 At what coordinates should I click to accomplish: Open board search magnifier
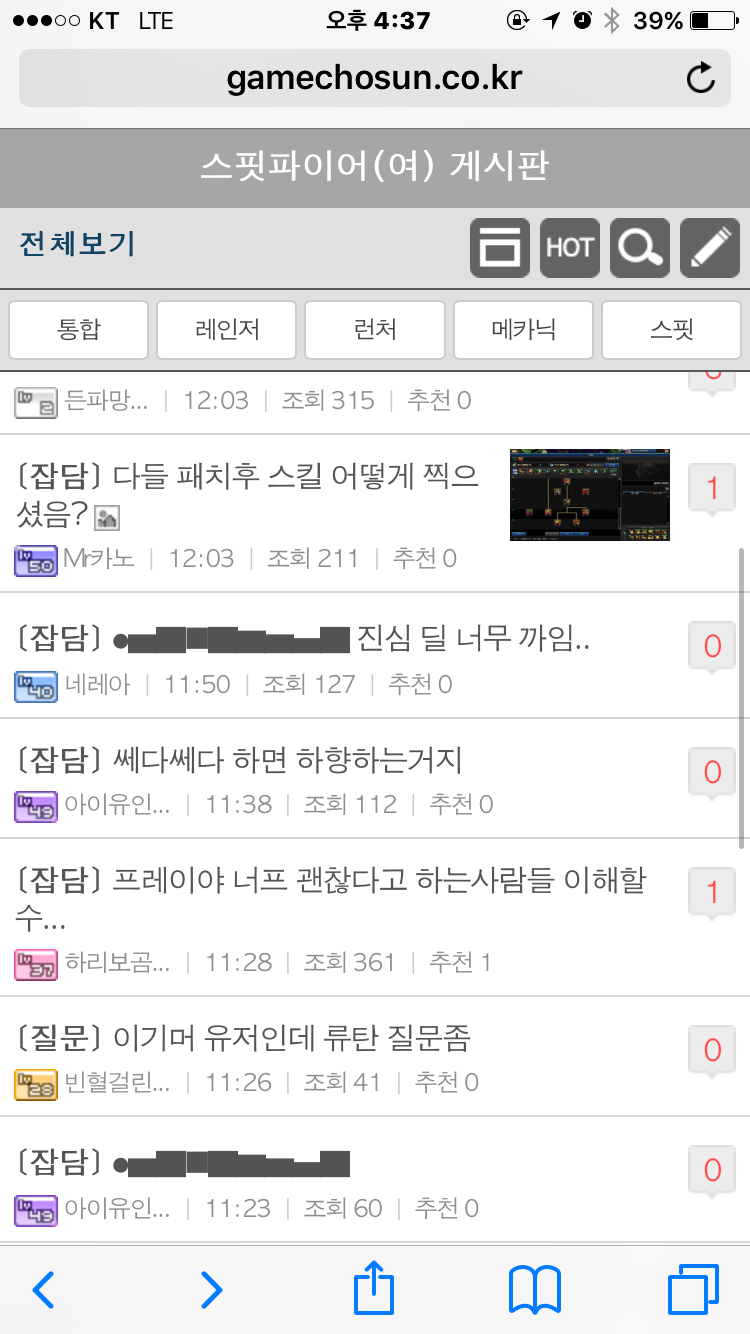point(640,247)
